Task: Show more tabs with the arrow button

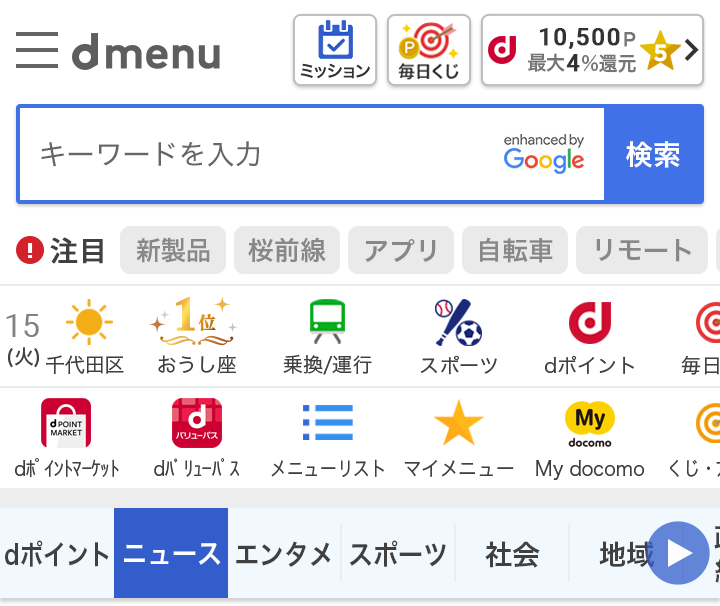Action: pos(679,553)
